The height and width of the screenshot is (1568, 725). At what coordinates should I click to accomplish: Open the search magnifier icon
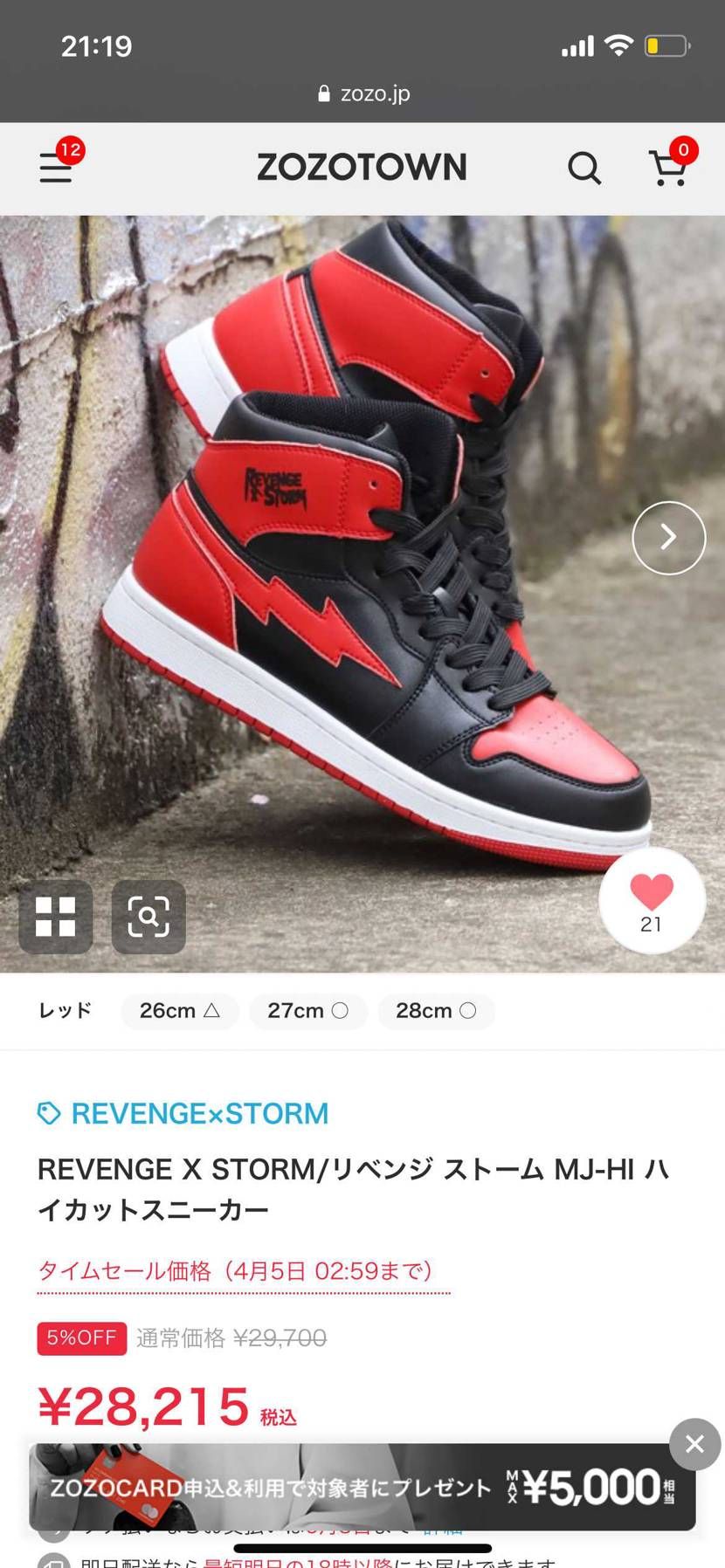(x=584, y=168)
